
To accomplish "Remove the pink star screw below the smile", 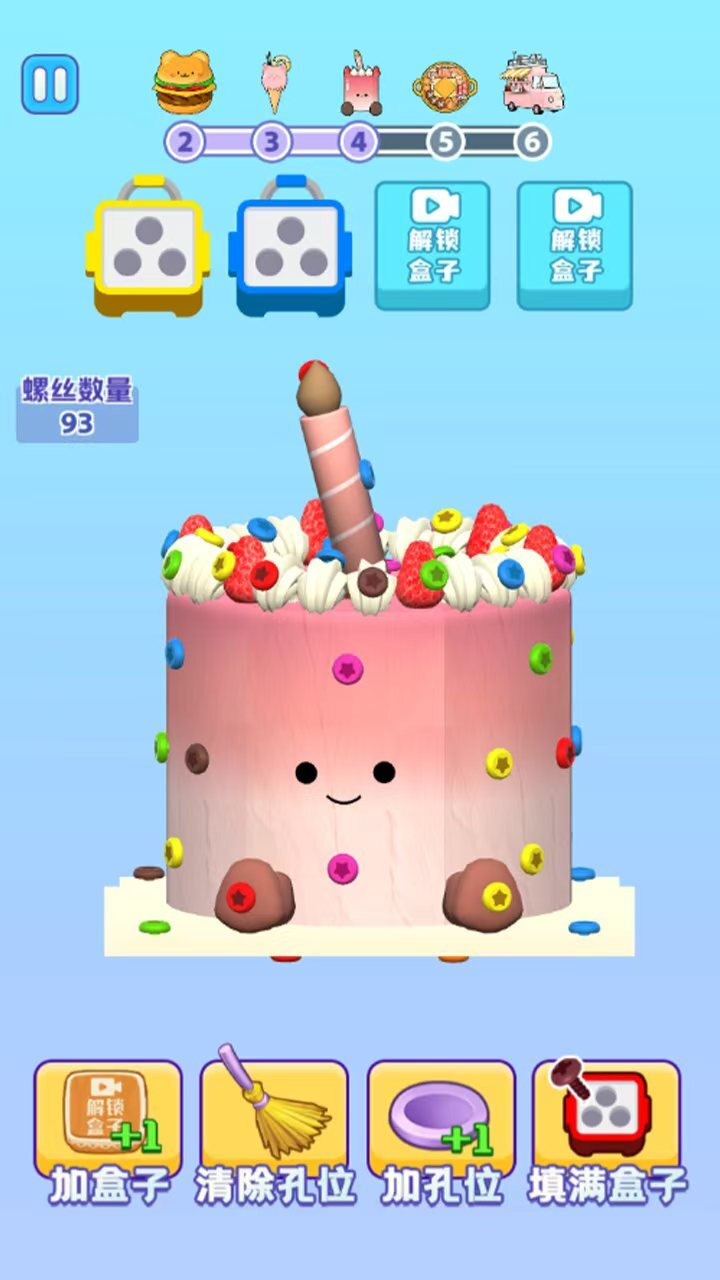I will click(343, 867).
